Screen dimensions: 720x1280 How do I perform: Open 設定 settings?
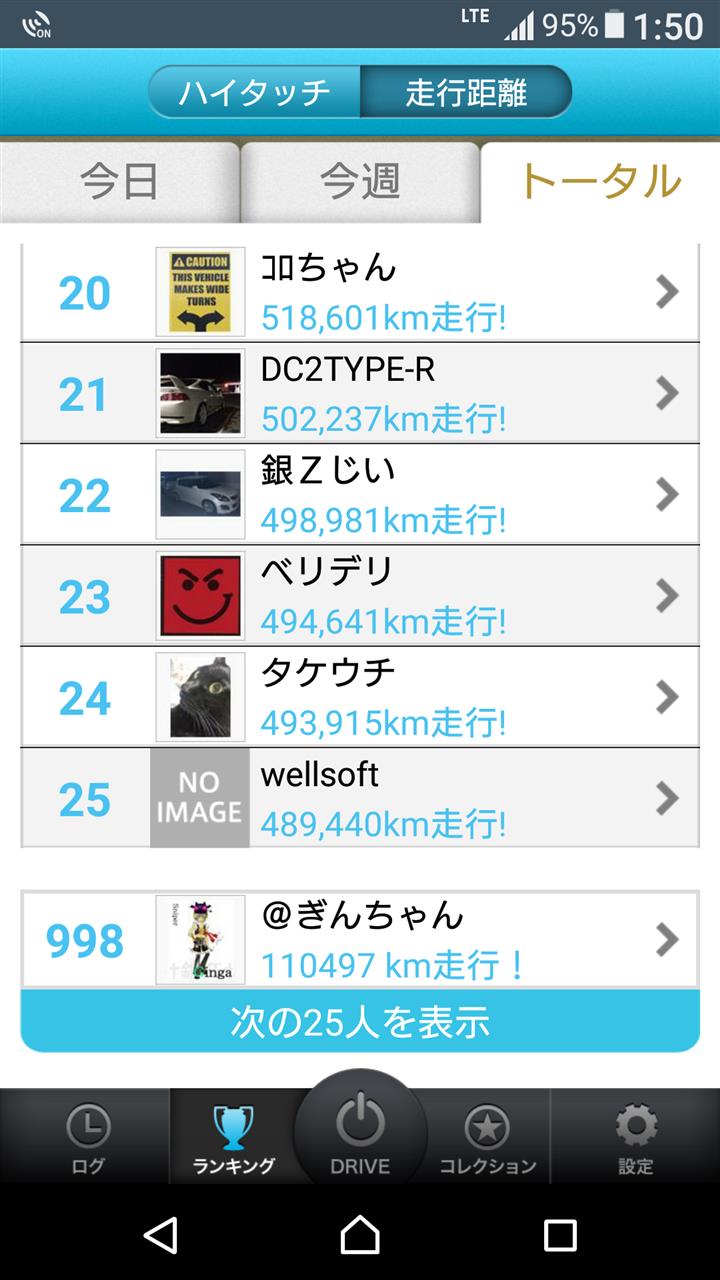(x=635, y=1137)
